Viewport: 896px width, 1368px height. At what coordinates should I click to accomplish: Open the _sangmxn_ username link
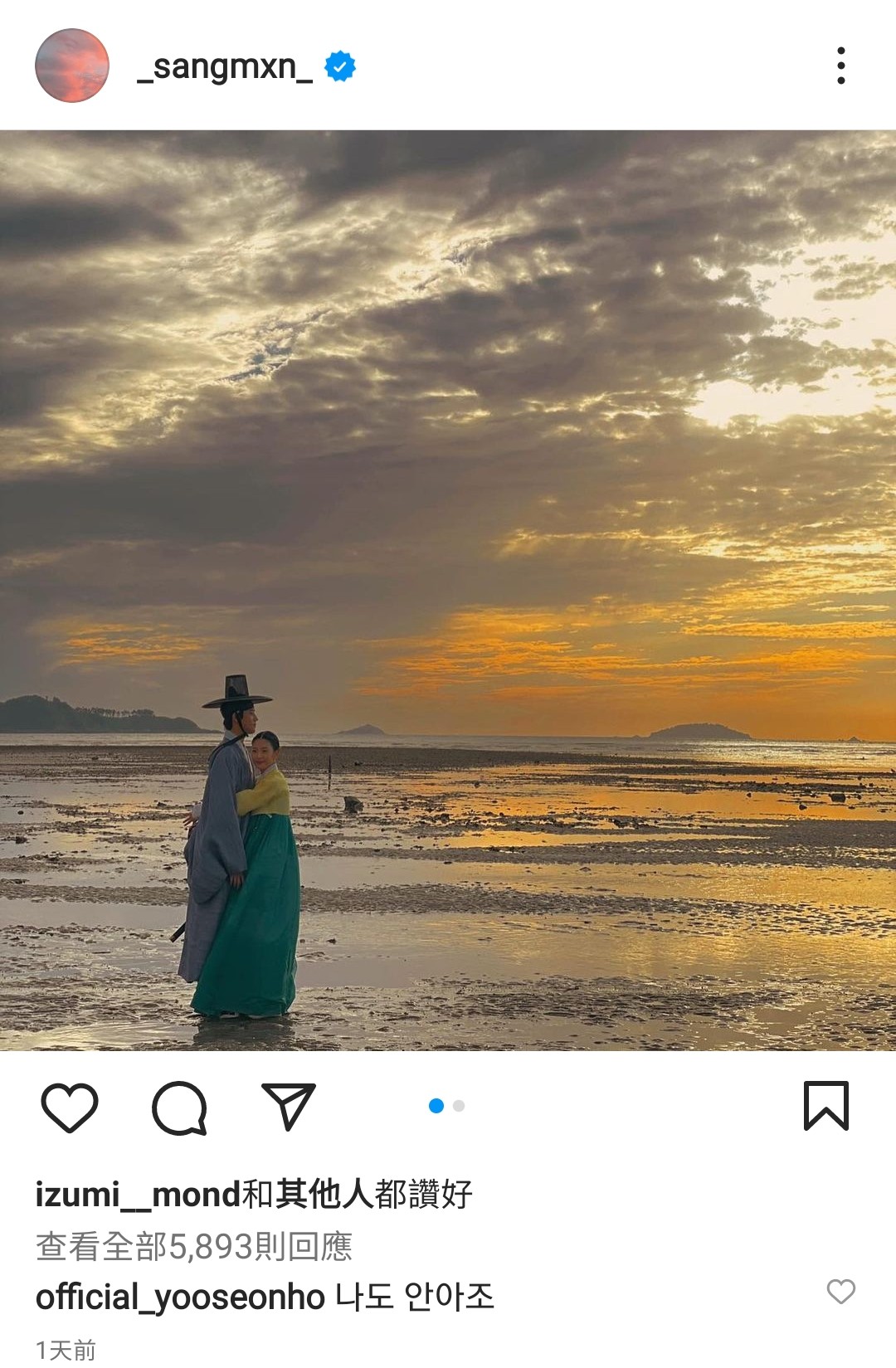224,66
